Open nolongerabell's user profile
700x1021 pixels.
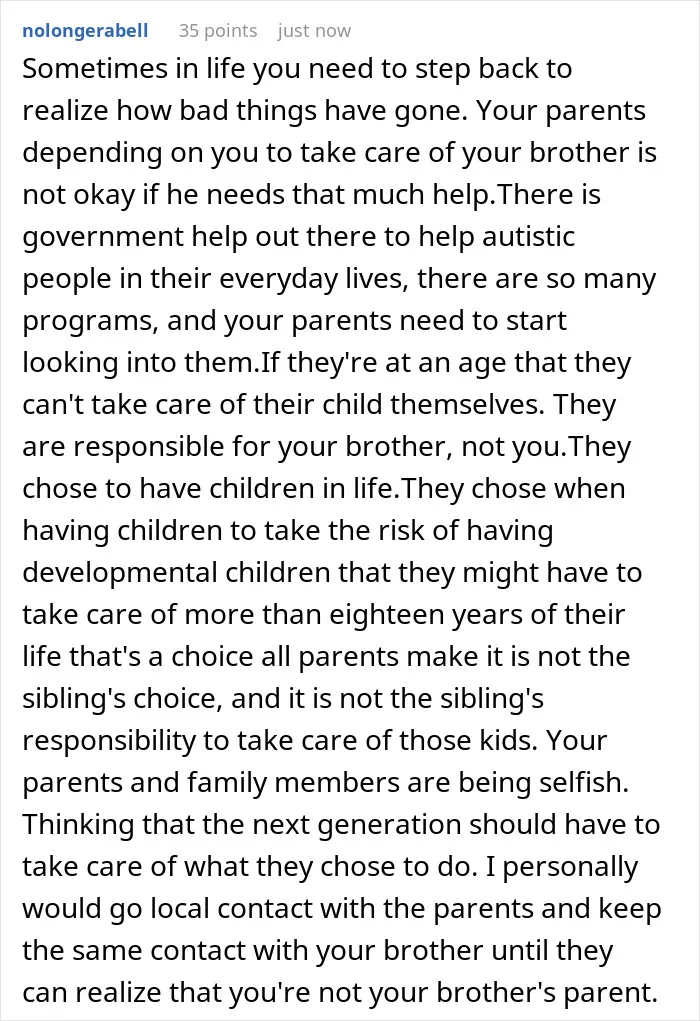pyautogui.click(x=85, y=31)
